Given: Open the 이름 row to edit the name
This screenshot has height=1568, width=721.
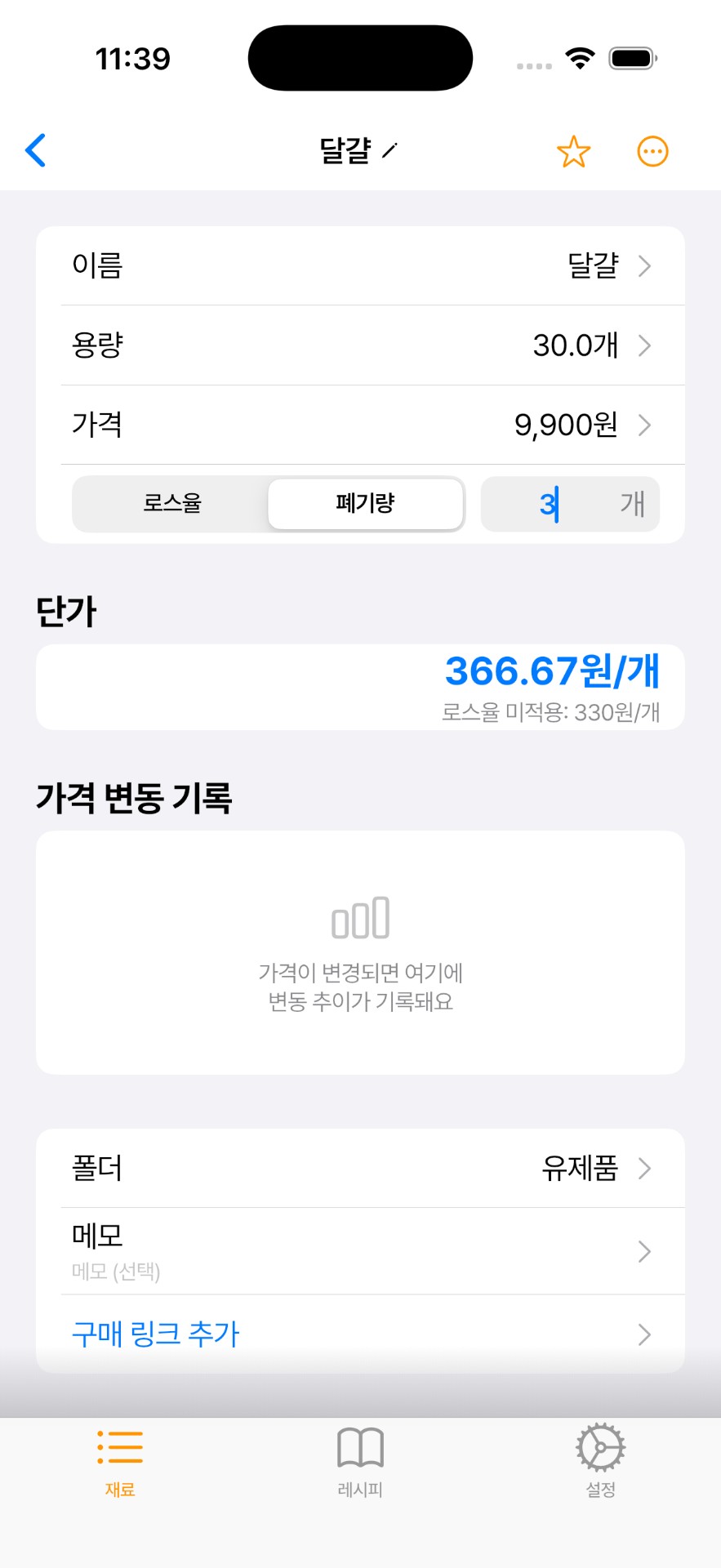Looking at the screenshot, I should click(360, 266).
